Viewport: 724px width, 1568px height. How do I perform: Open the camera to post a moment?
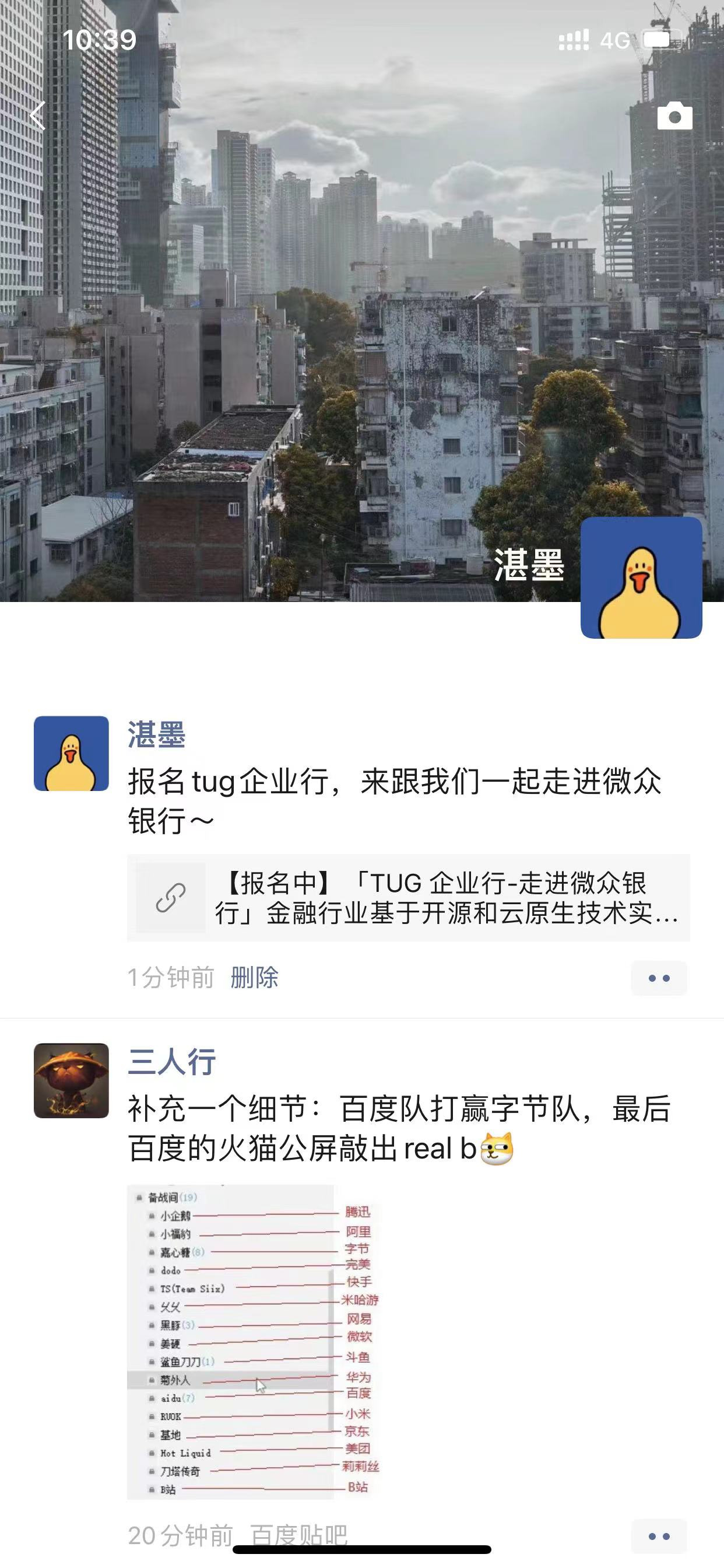tap(674, 116)
